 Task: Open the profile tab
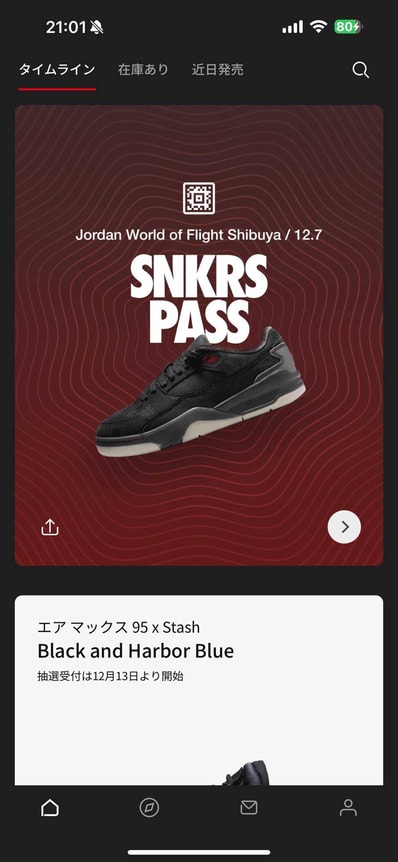click(348, 807)
